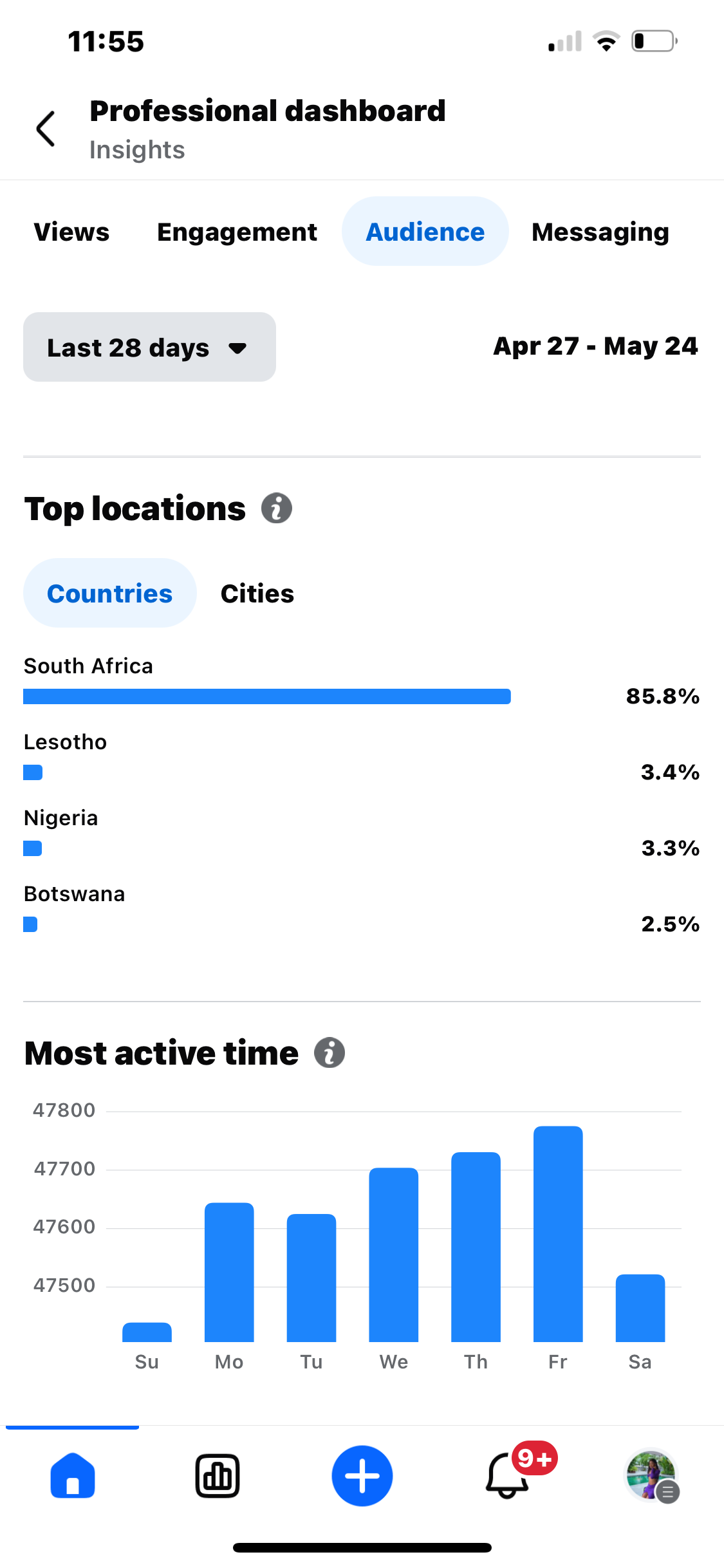Select the Audience tab
The width and height of the screenshot is (724, 1568).
pyautogui.click(x=425, y=231)
